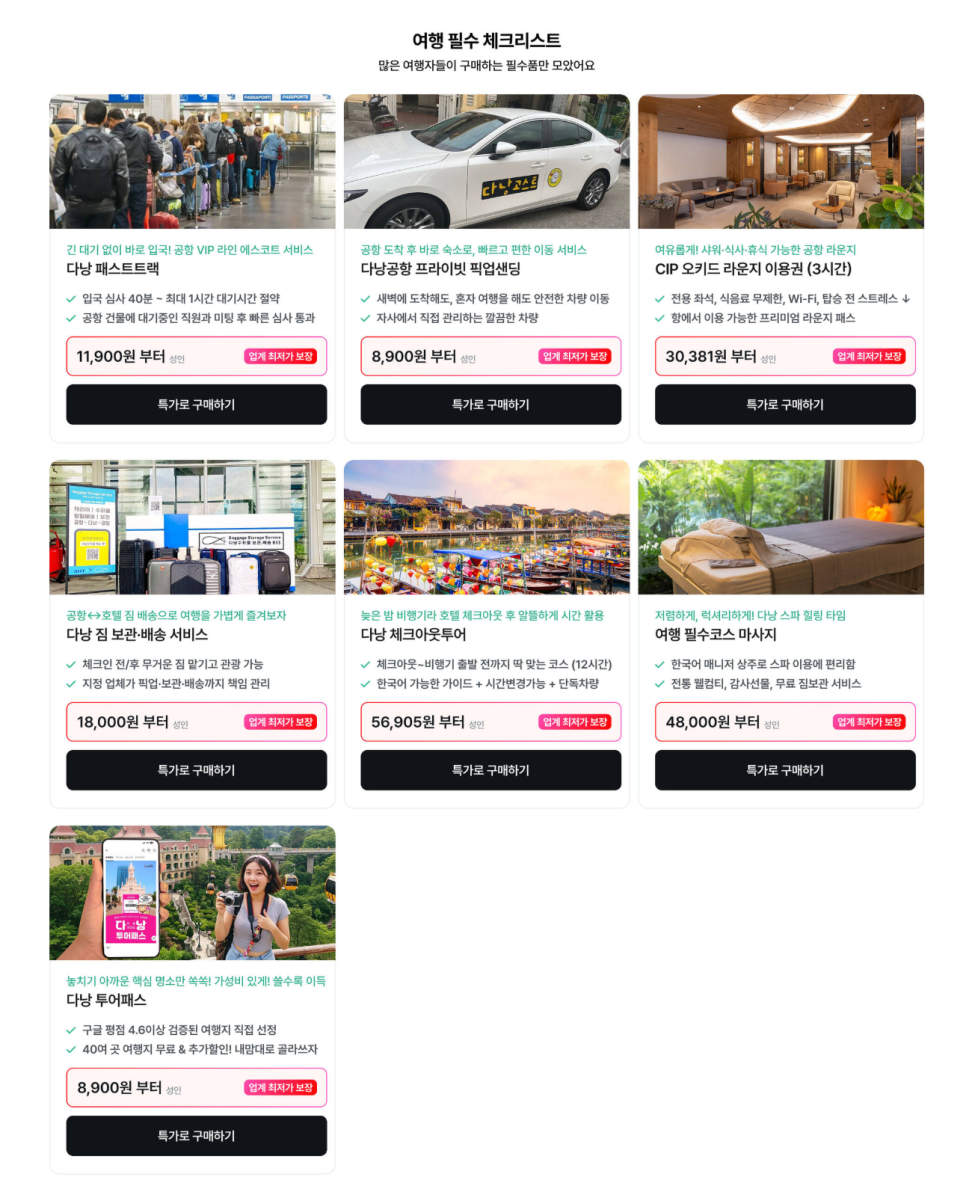Image resolution: width=966 pixels, height=1183 pixels.
Task: Tap 특가로 구매하기 for 다낭 패스트트랙
Action: pos(196,404)
